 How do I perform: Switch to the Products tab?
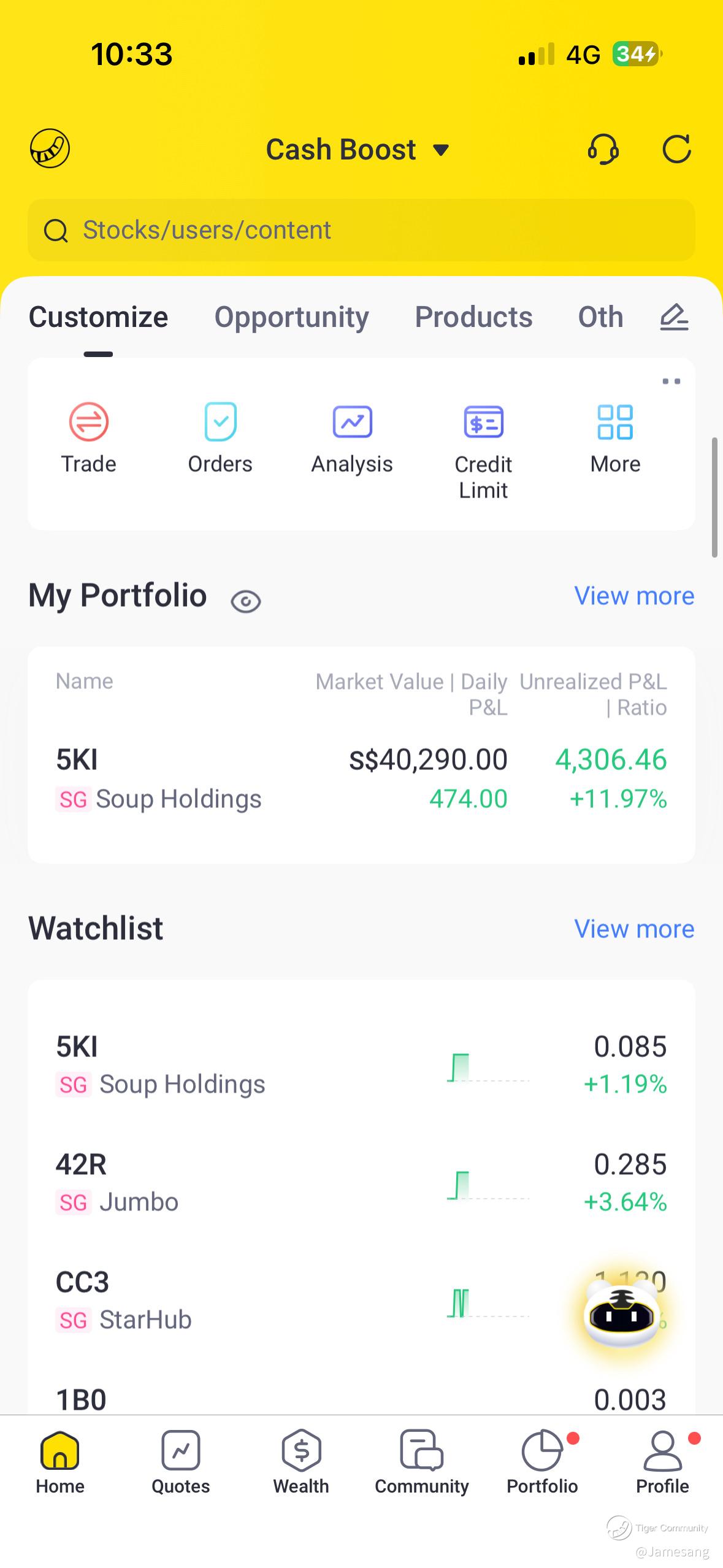pyautogui.click(x=473, y=317)
